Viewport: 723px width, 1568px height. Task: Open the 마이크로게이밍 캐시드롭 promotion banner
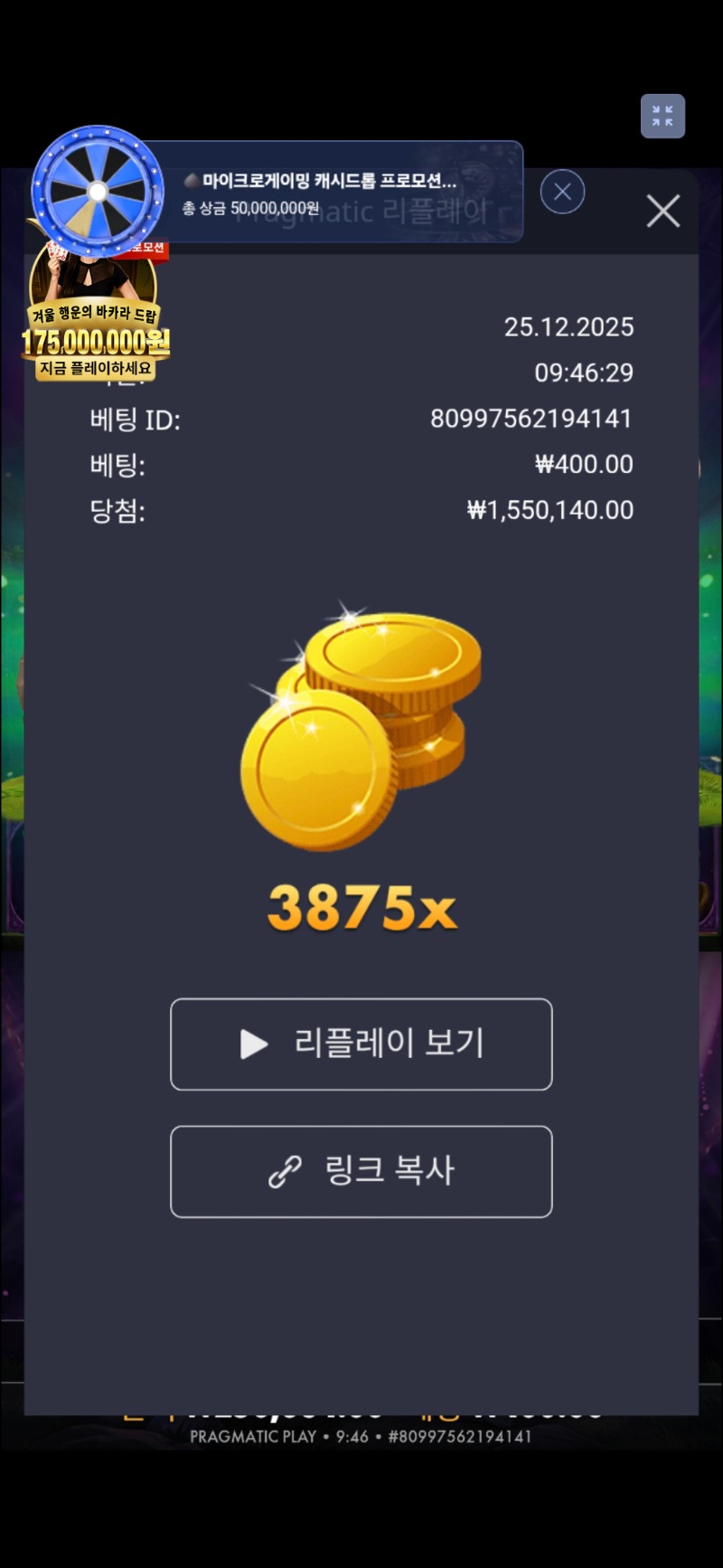click(343, 193)
